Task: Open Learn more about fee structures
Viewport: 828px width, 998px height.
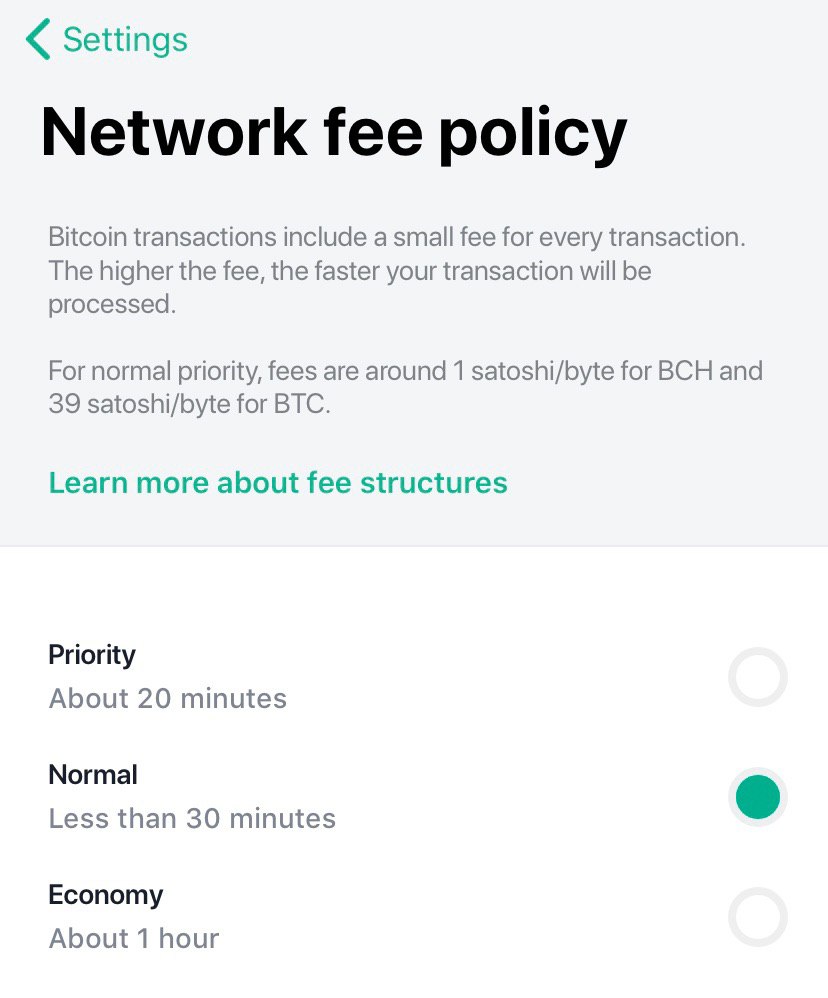Action: coord(277,483)
